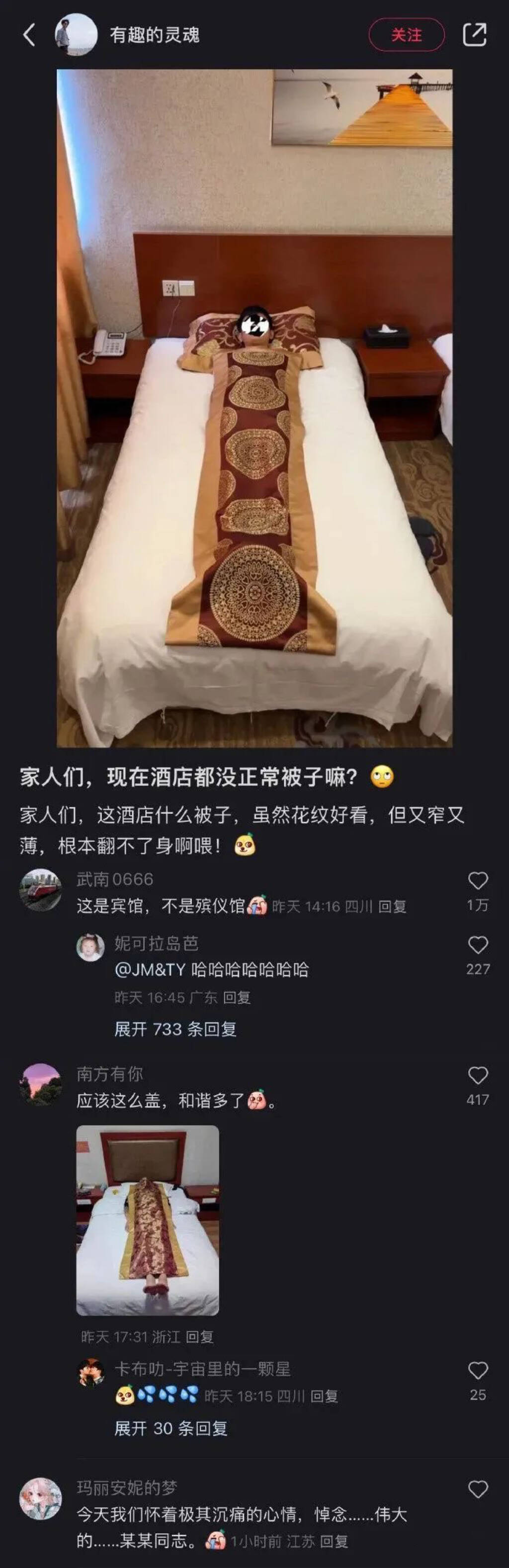Like 玛丽安妮的梦's comment
The height and width of the screenshot is (1568, 509).
point(477,1489)
